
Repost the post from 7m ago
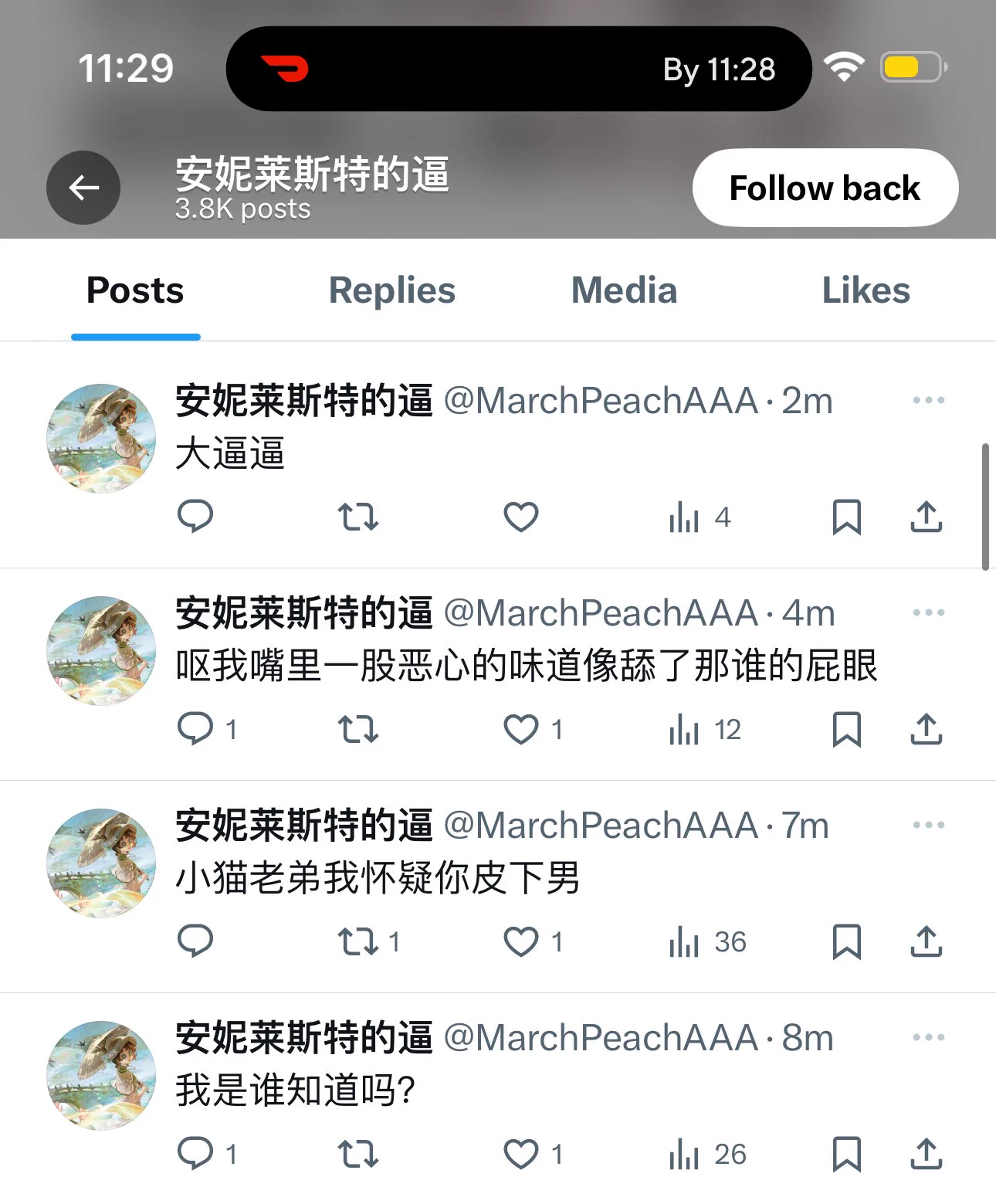tap(358, 941)
